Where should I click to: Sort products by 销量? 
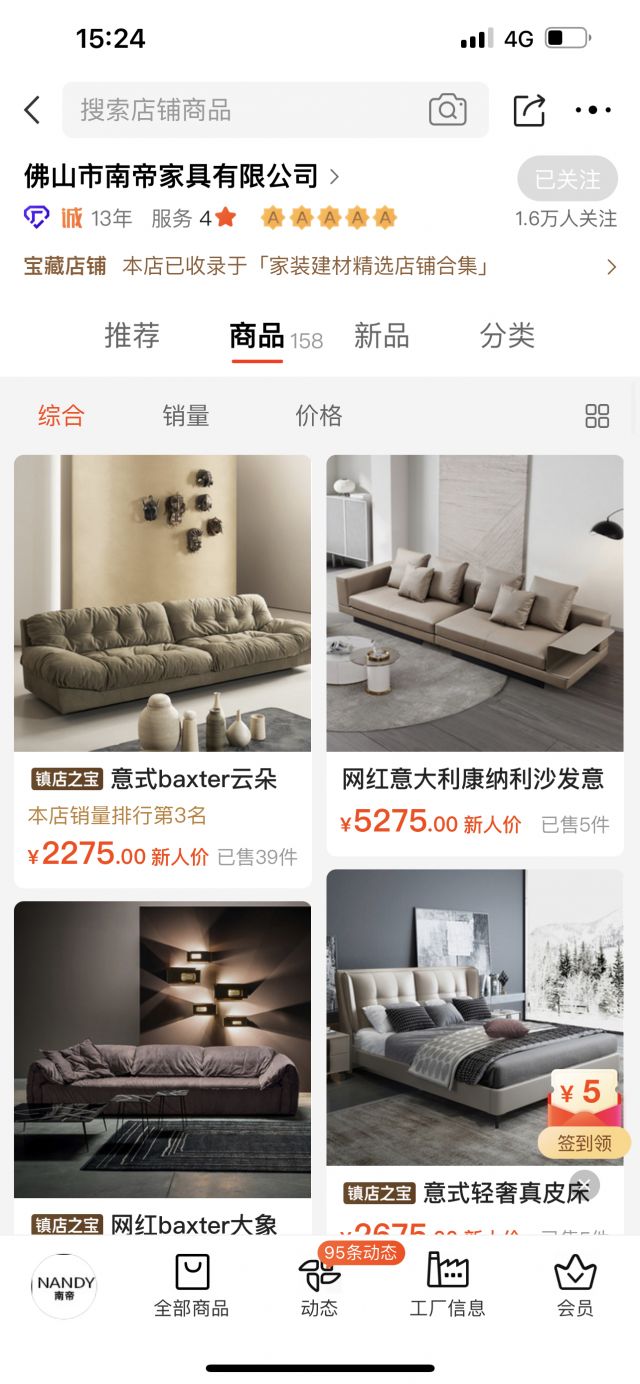(186, 416)
